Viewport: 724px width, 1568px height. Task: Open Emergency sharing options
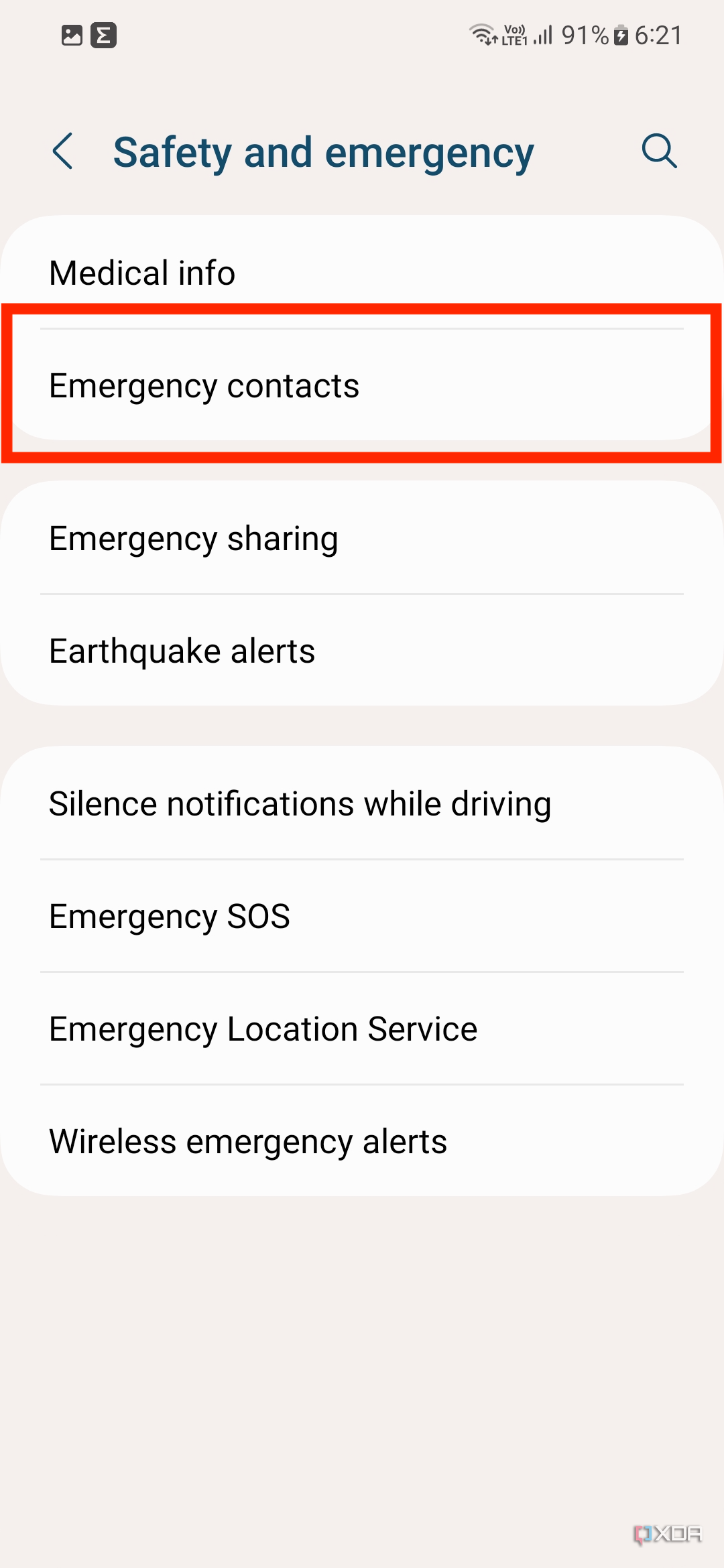click(362, 537)
